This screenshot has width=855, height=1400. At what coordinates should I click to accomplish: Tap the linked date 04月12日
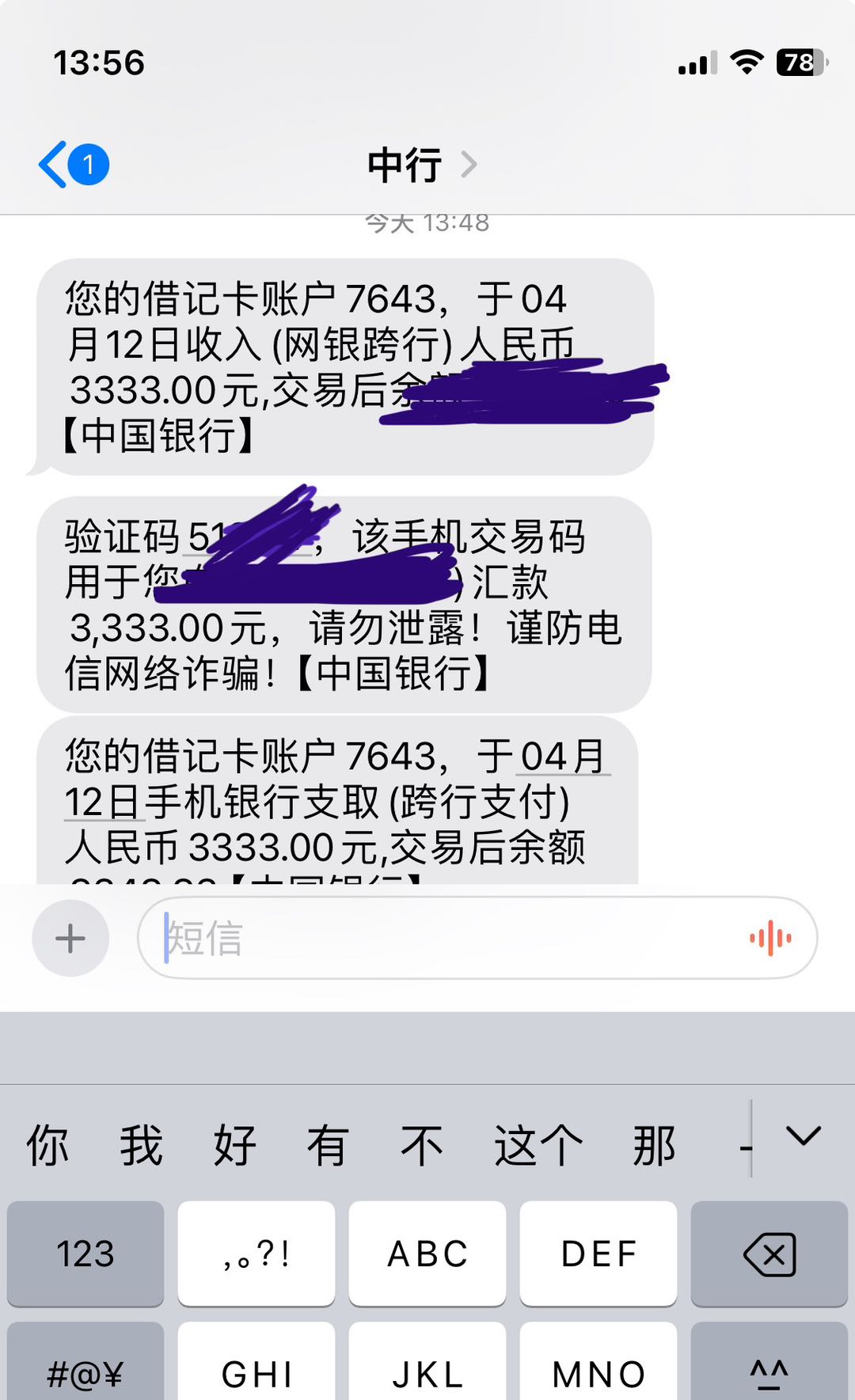tap(564, 757)
